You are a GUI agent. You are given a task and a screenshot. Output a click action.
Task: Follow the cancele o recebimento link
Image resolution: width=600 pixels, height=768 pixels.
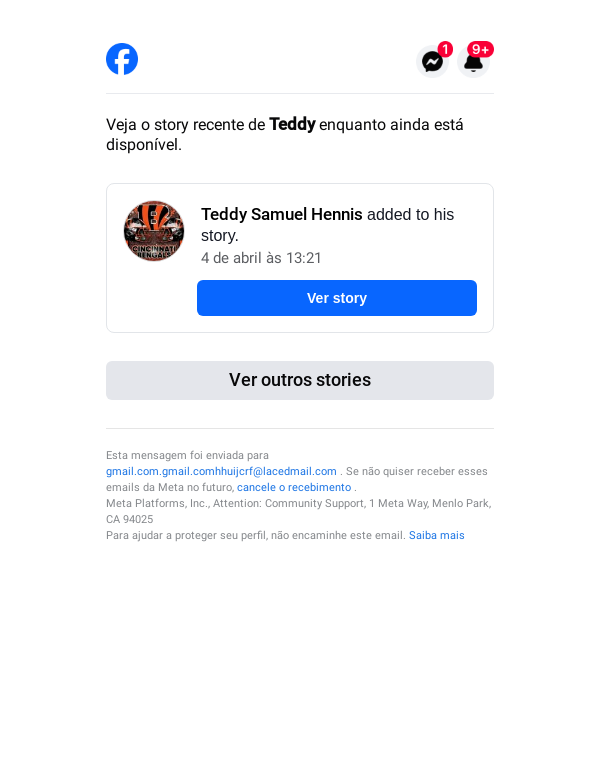tap(294, 487)
